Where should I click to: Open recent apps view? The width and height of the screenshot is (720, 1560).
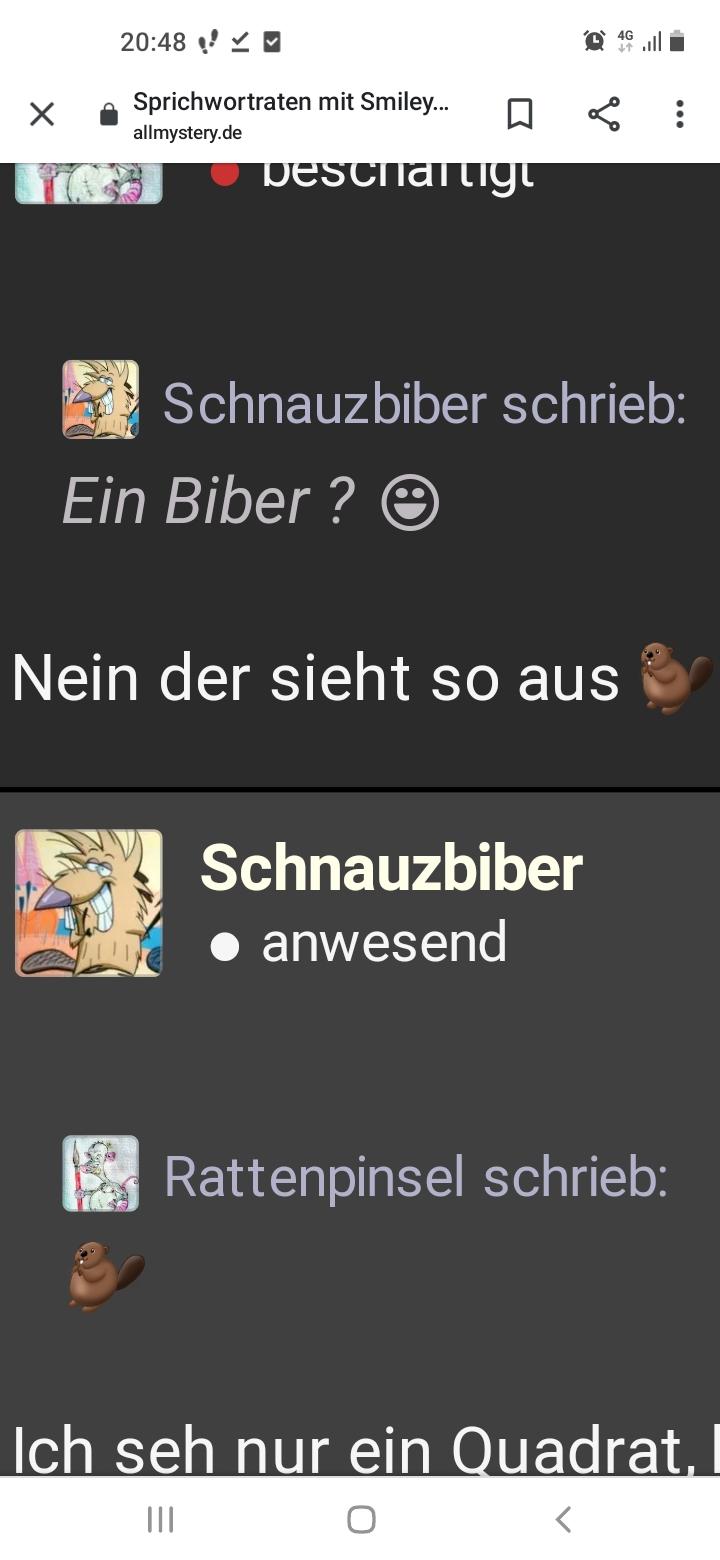click(x=160, y=1519)
